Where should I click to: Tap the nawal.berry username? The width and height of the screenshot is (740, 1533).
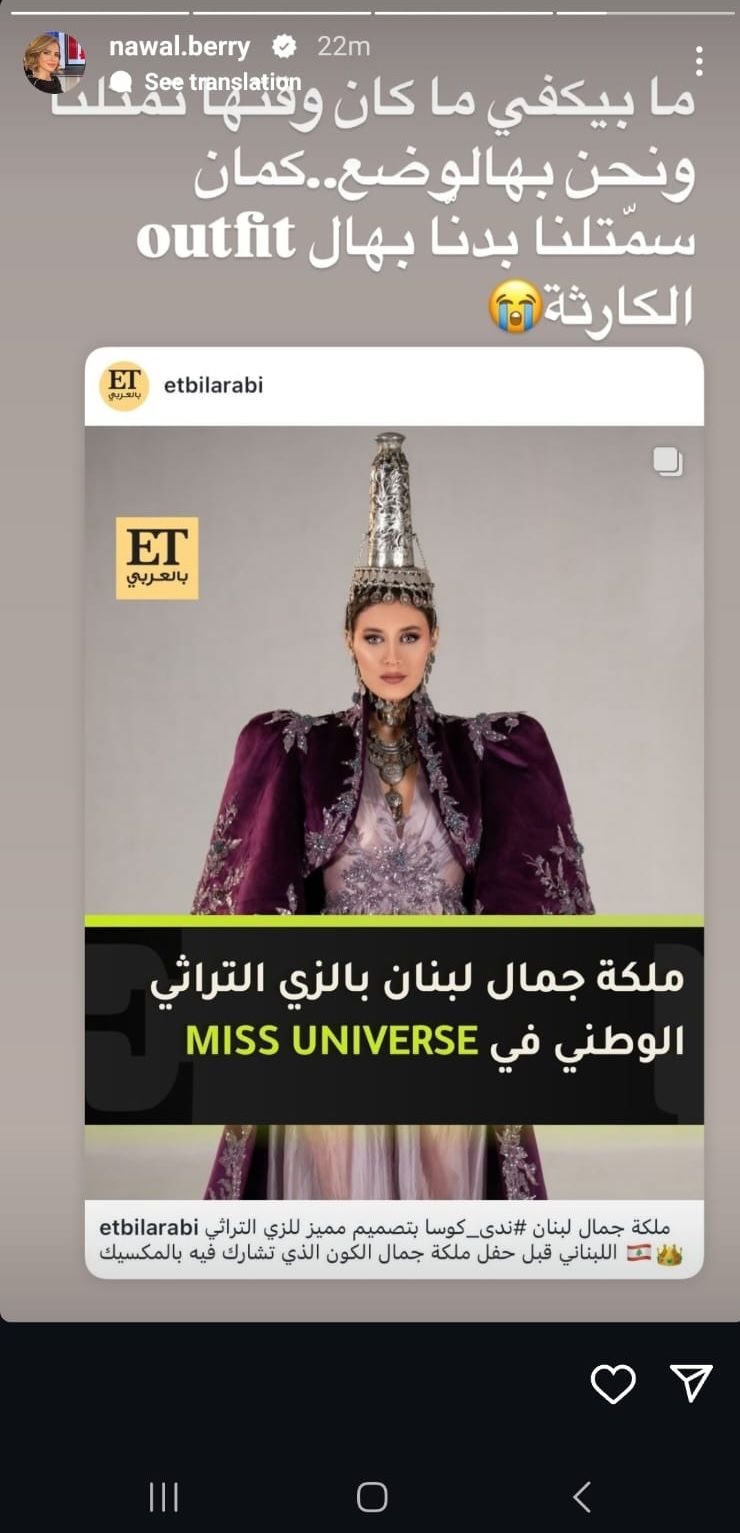pos(179,46)
